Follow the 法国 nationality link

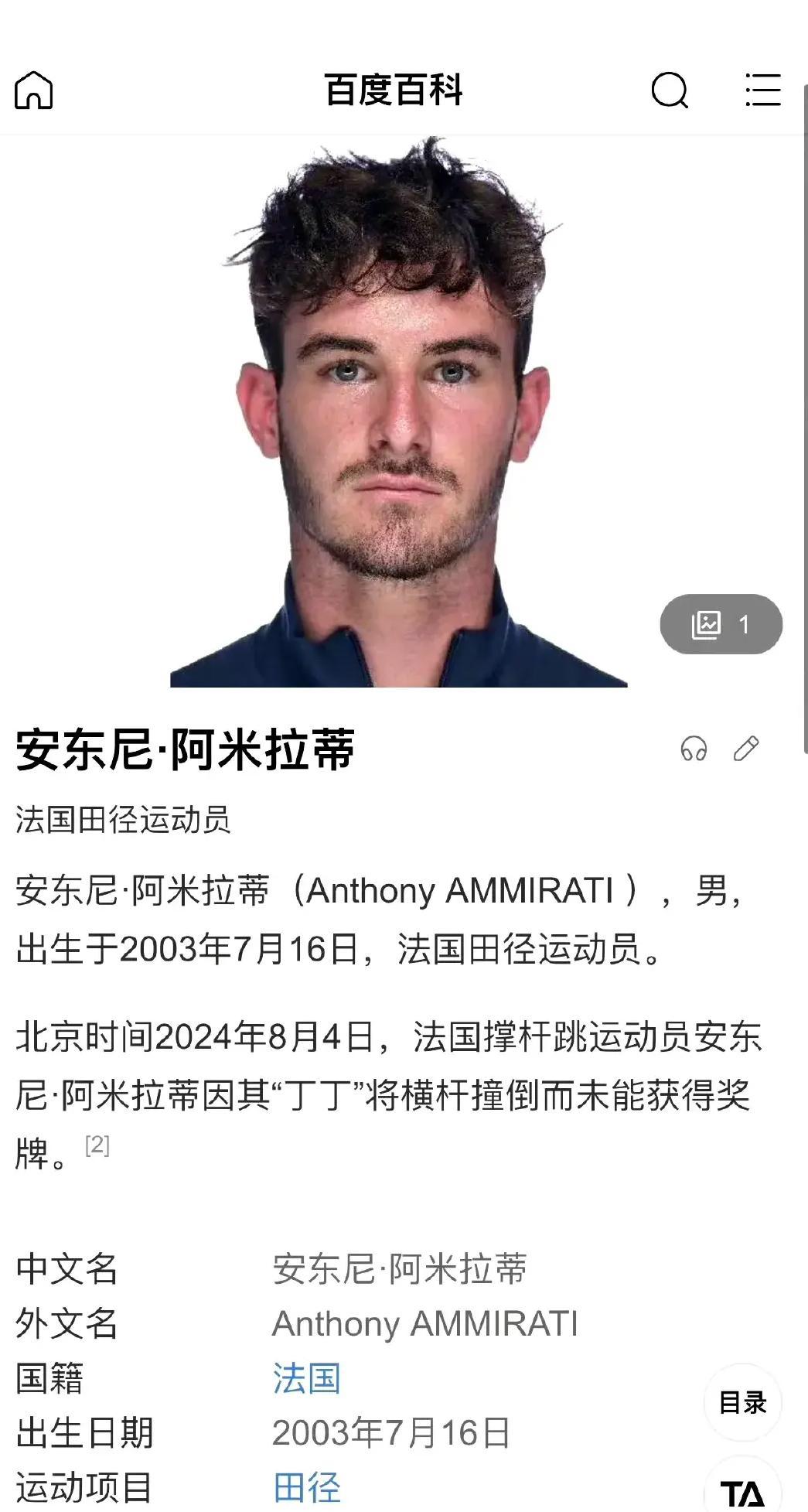click(x=306, y=1378)
